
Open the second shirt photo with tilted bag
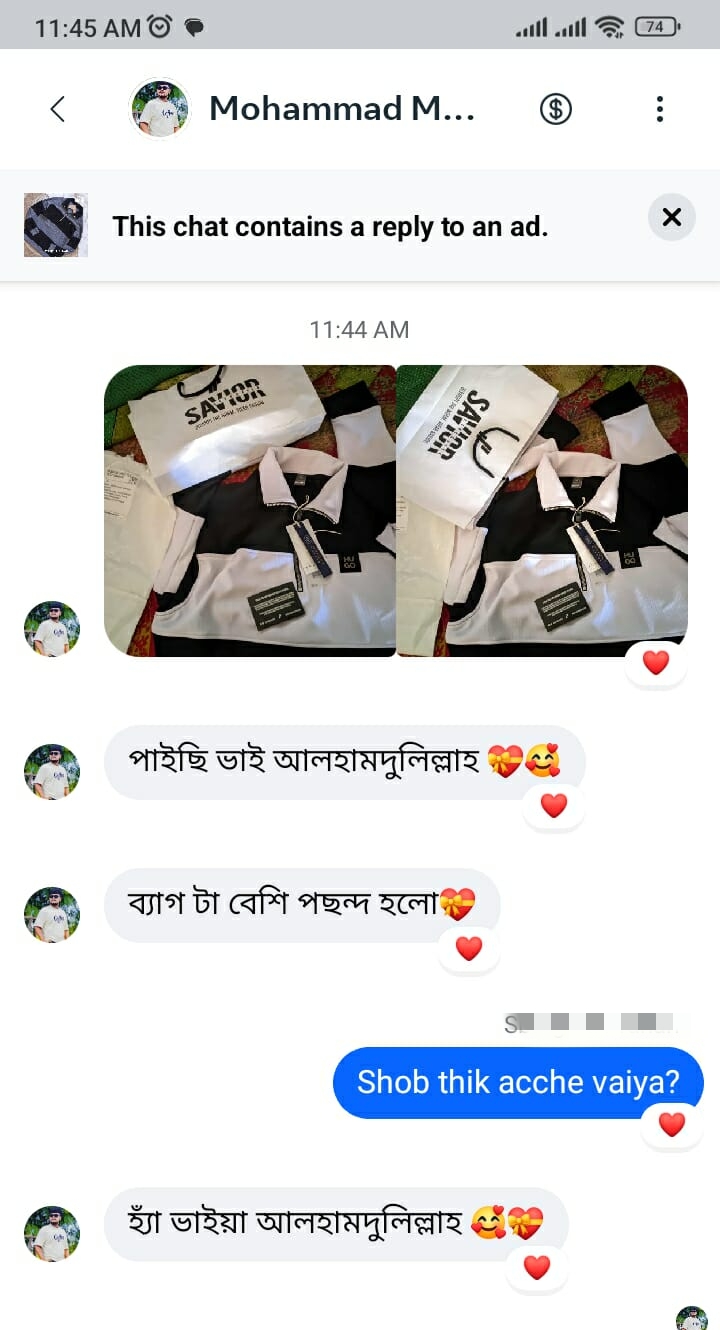(x=542, y=510)
